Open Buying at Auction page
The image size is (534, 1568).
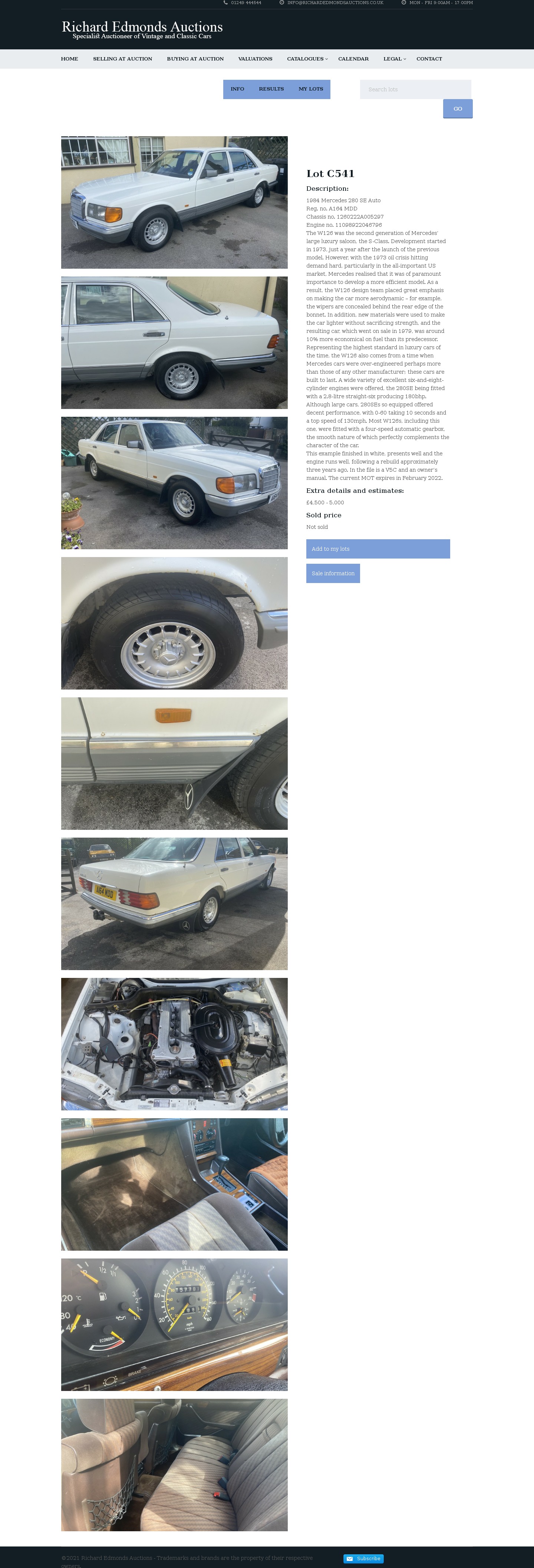click(195, 59)
